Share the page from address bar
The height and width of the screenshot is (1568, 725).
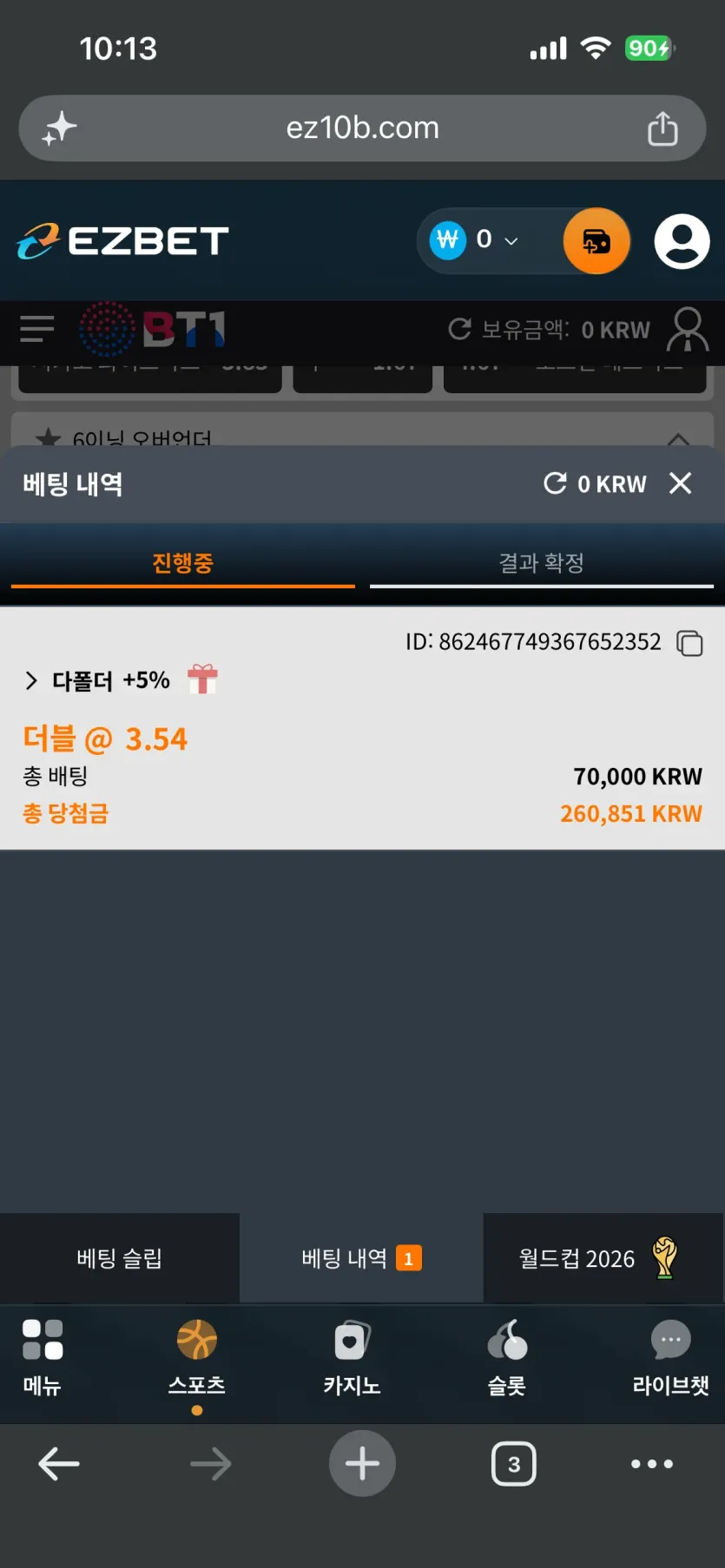pyautogui.click(x=662, y=128)
